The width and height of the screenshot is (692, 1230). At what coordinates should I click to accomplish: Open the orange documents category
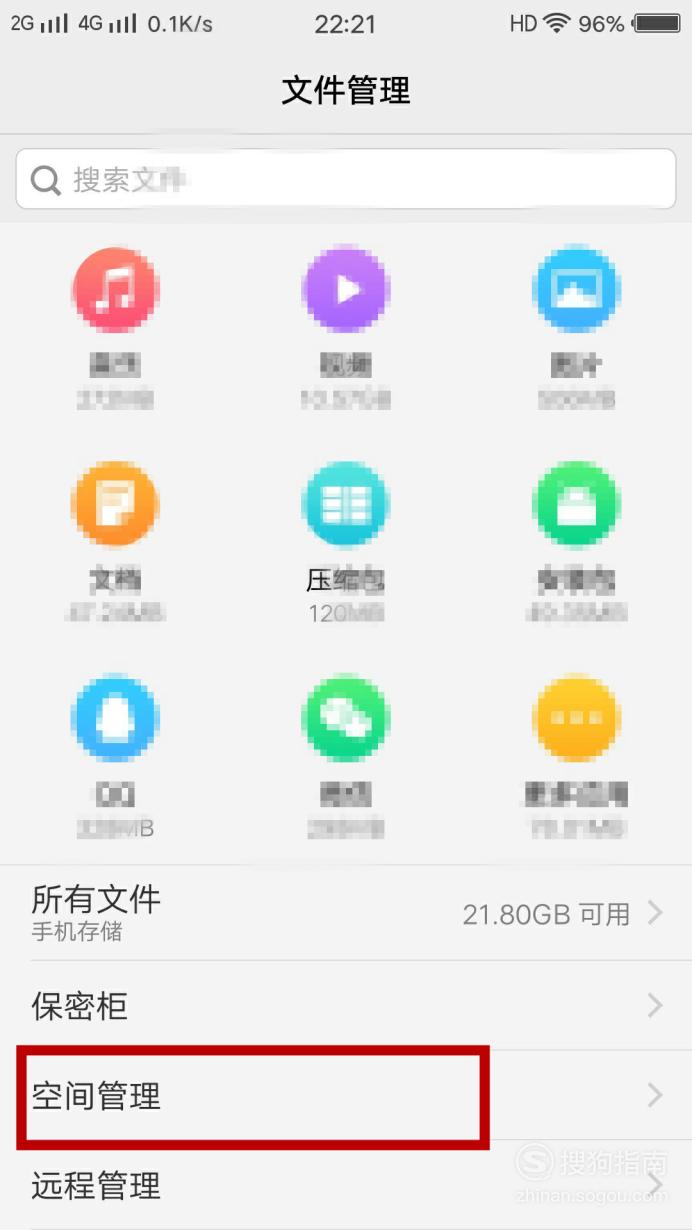(x=116, y=505)
